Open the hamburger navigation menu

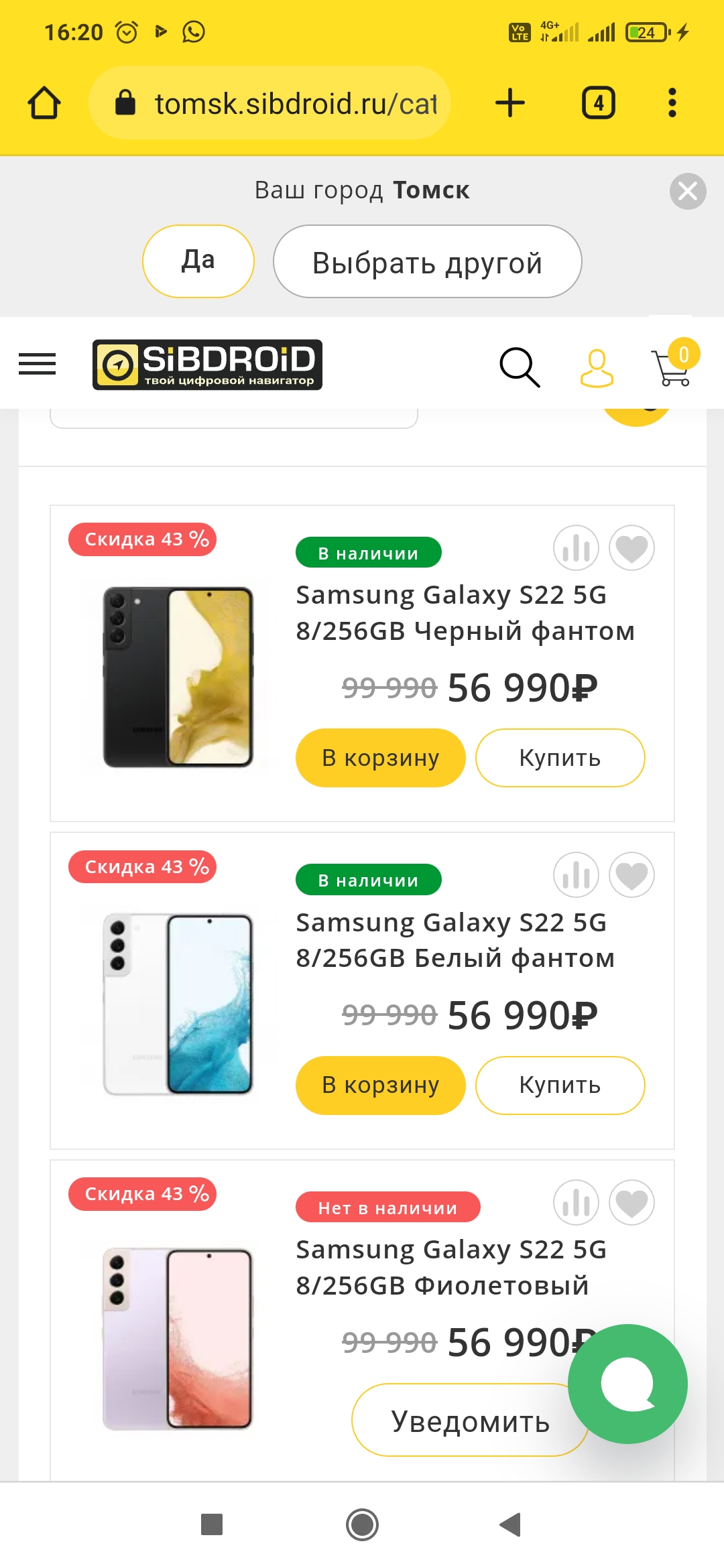coord(37,364)
